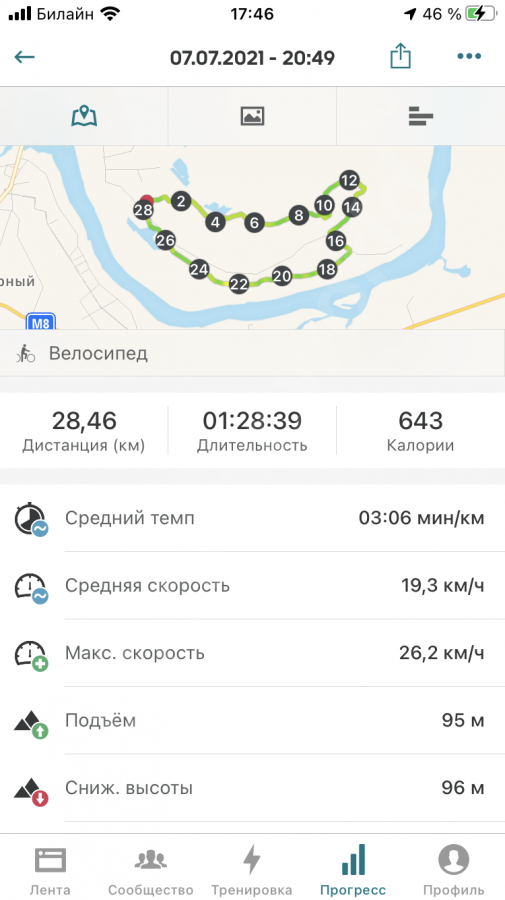Open the Сообщество tab
Image resolution: width=505 pixels, height=900 pixels.
pos(150,868)
